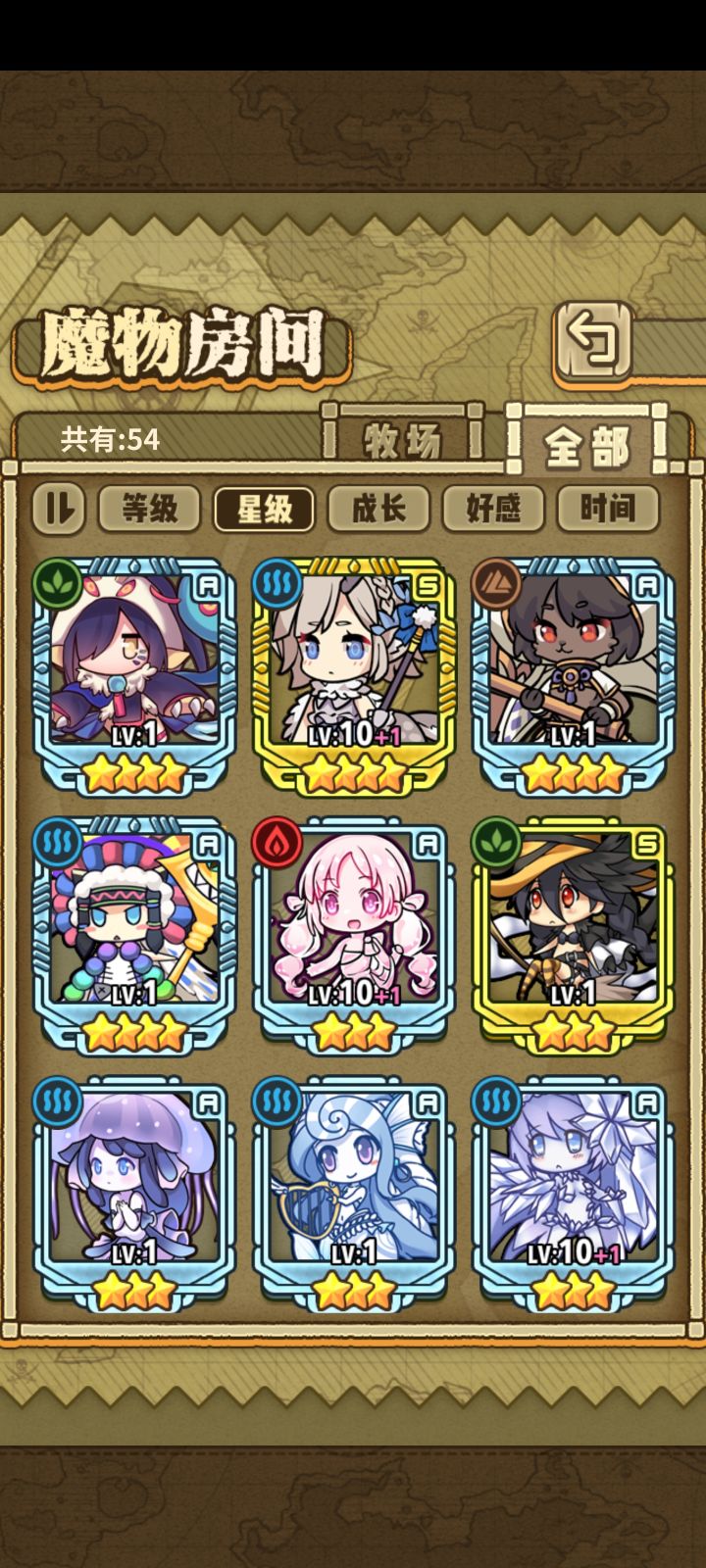Tap the leaf icon on the witch S-rank card

pyautogui.click(x=498, y=840)
